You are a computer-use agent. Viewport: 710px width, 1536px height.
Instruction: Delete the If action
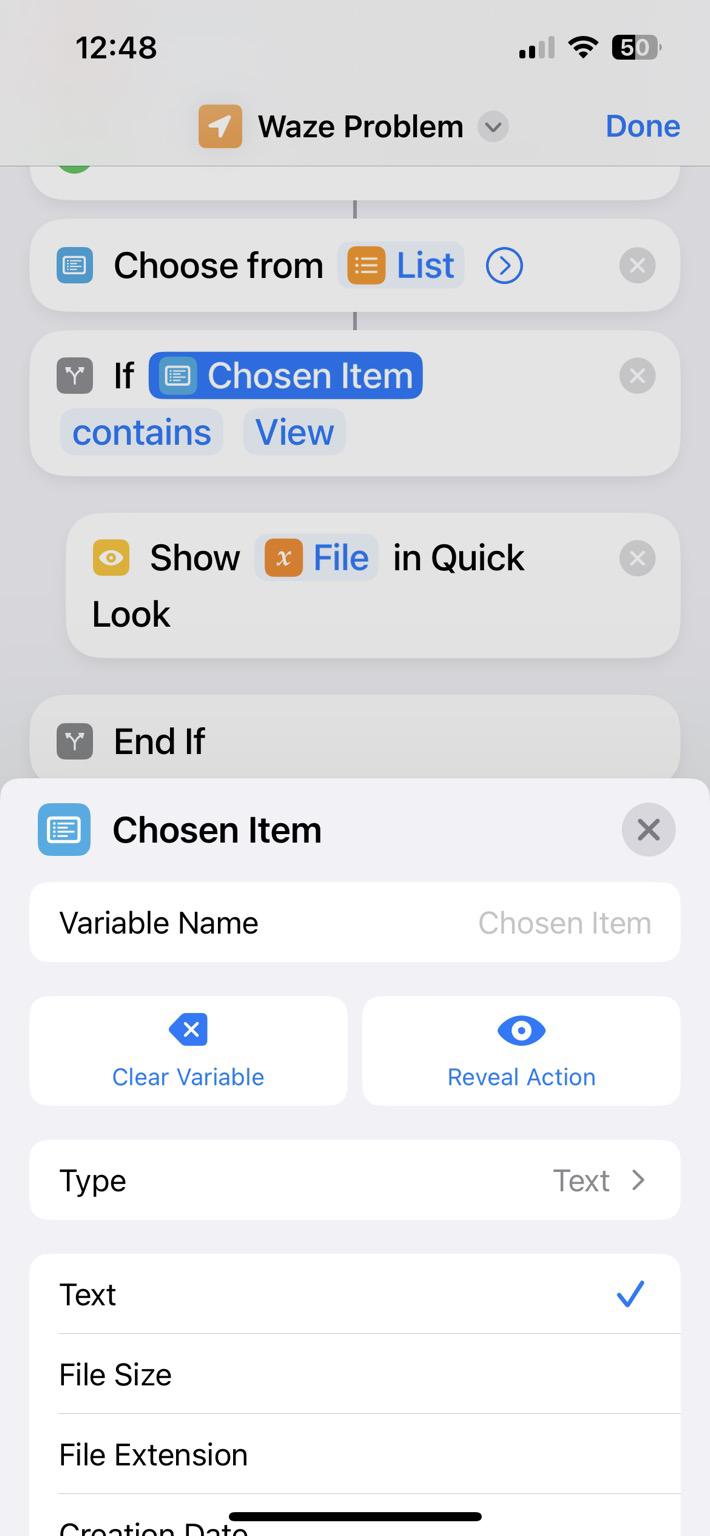(637, 376)
